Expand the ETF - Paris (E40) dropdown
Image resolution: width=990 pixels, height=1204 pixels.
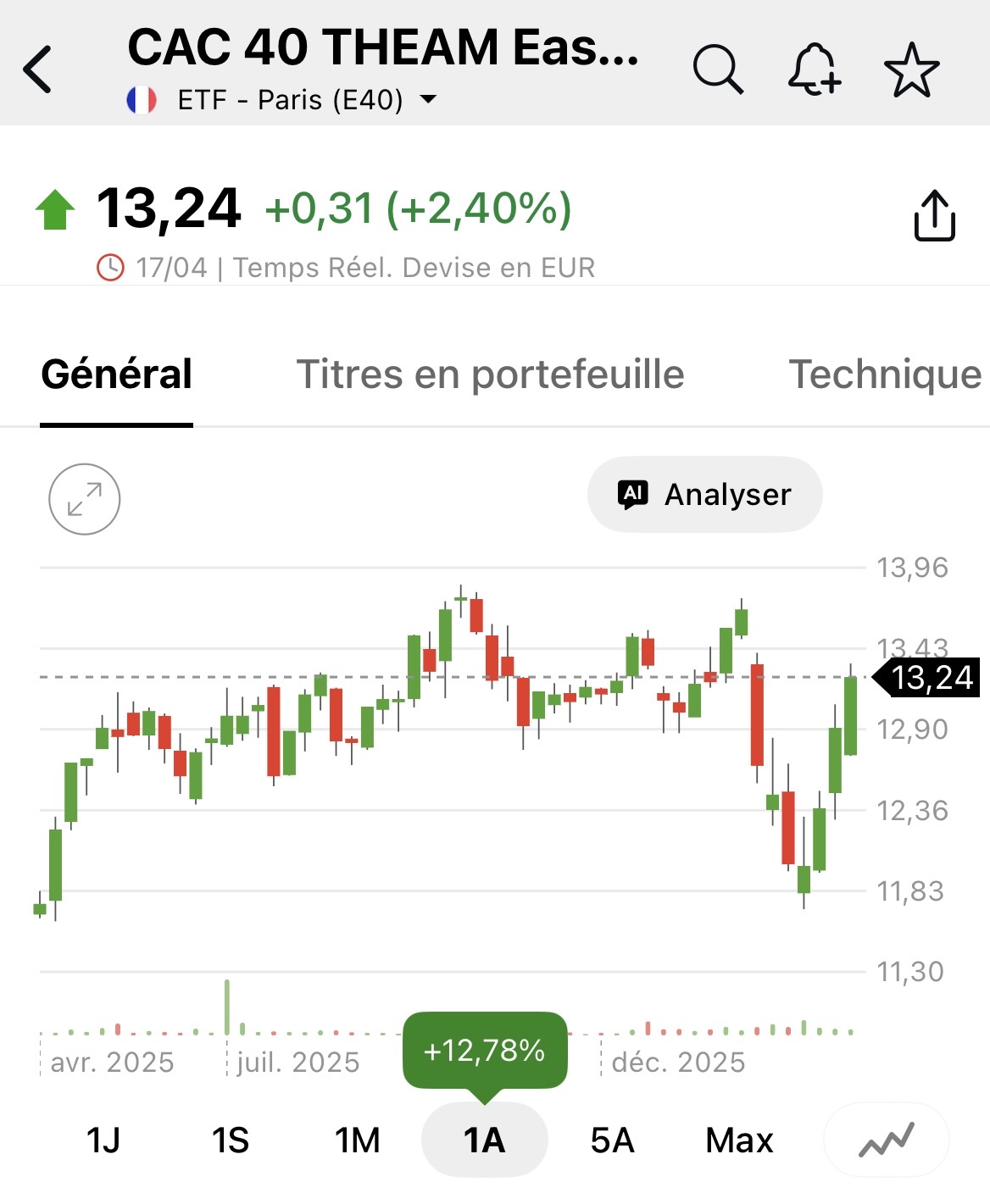[x=428, y=100]
